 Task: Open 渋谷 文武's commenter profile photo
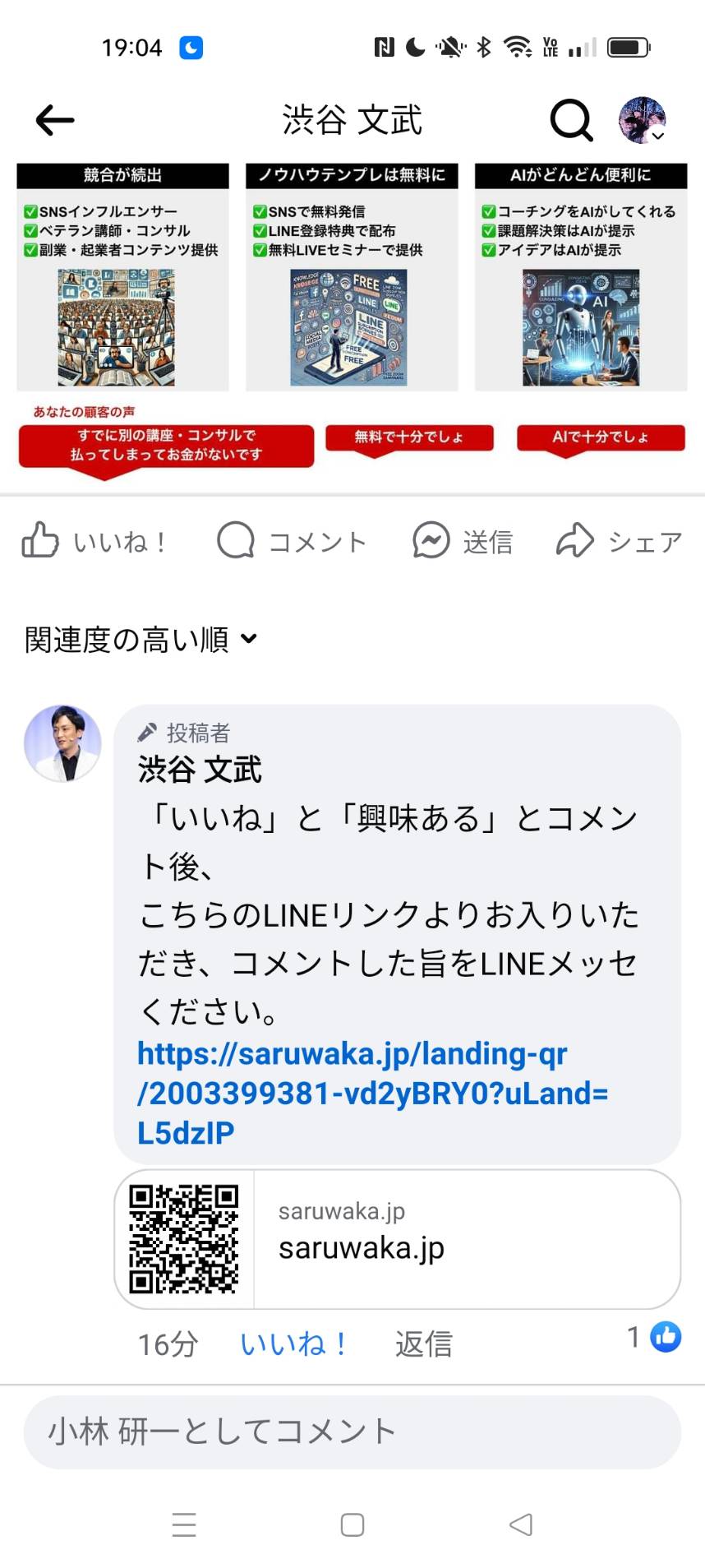pos(62,743)
